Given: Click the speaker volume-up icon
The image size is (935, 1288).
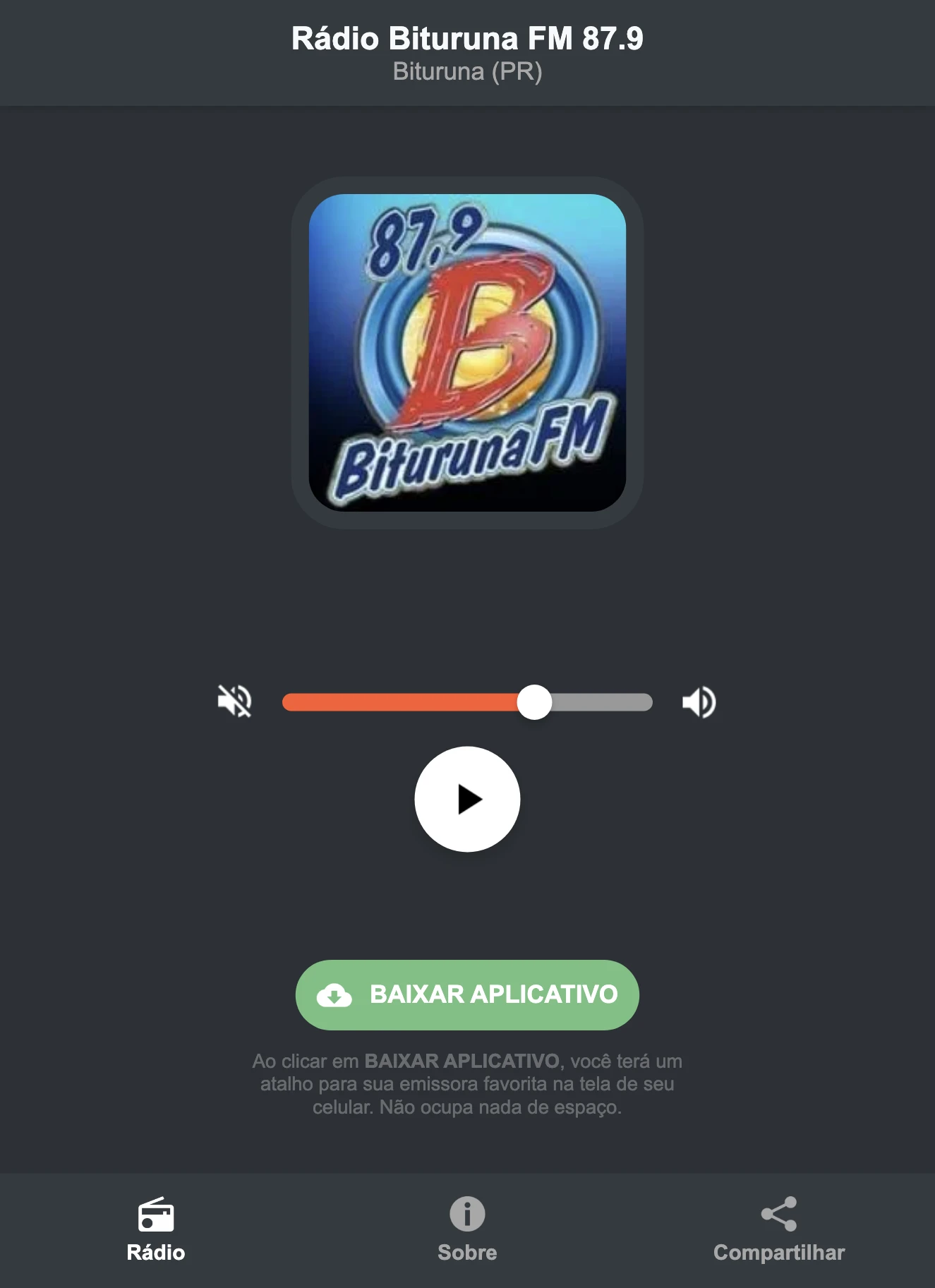Looking at the screenshot, I should coord(698,701).
